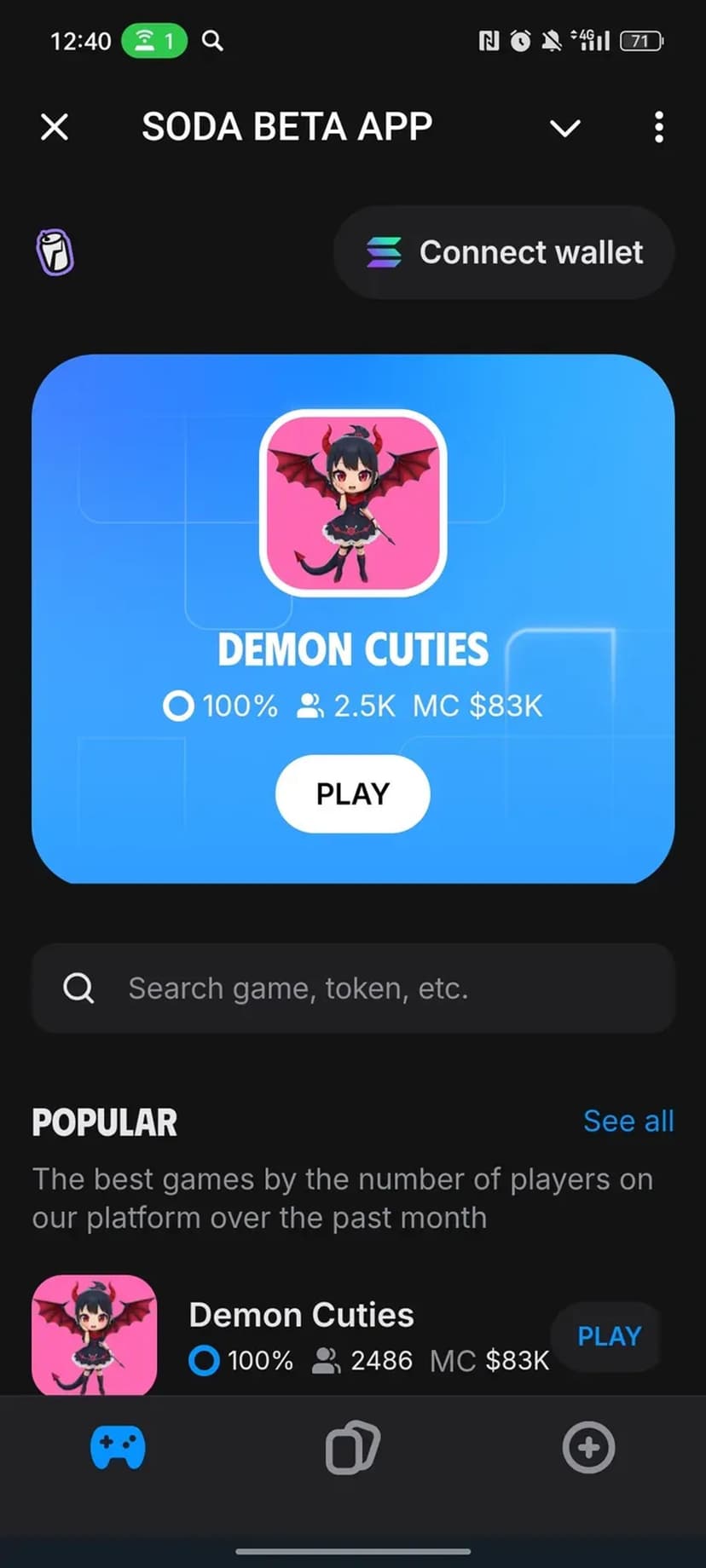This screenshot has height=1568, width=706.
Task: Tap the soda can logo icon
Action: click(x=55, y=252)
